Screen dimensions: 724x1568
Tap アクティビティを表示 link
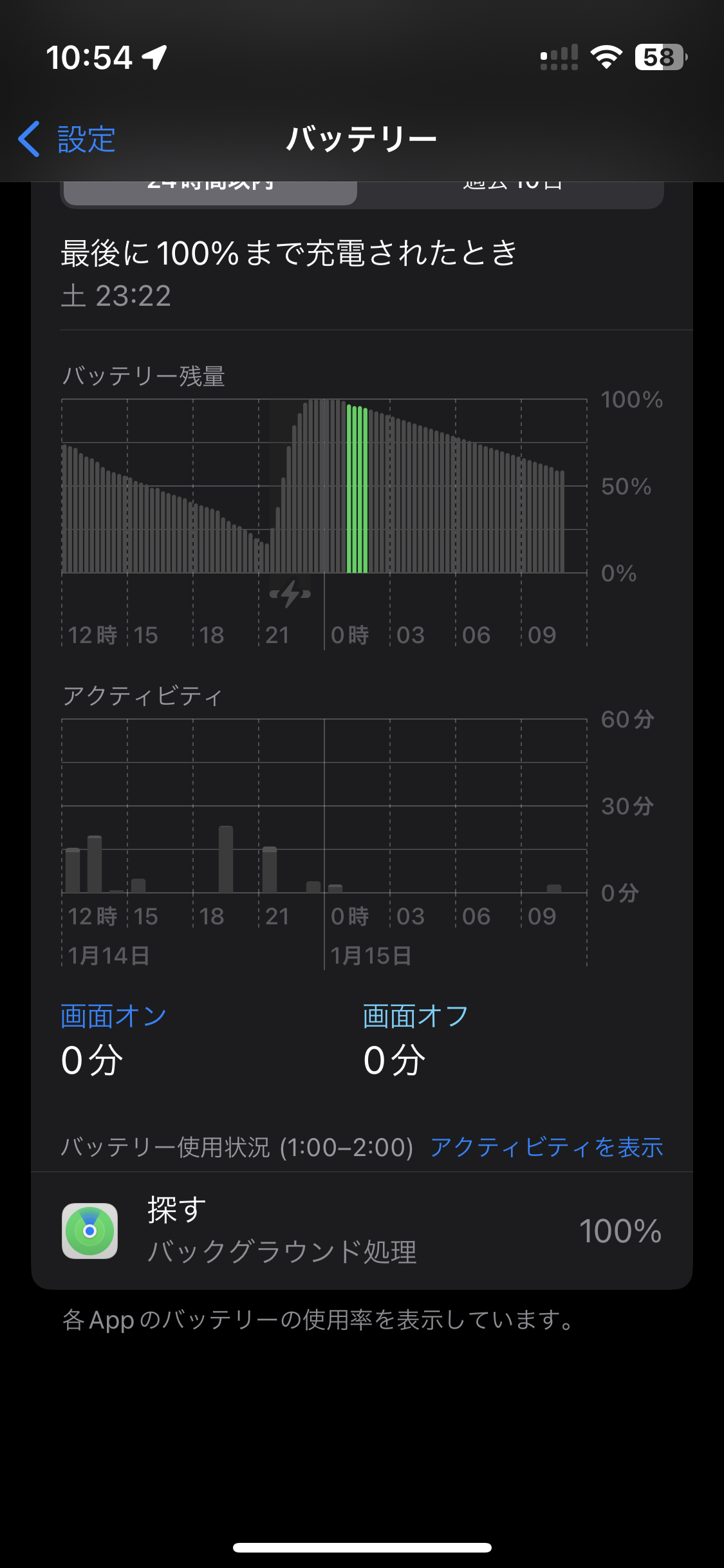tap(546, 1147)
